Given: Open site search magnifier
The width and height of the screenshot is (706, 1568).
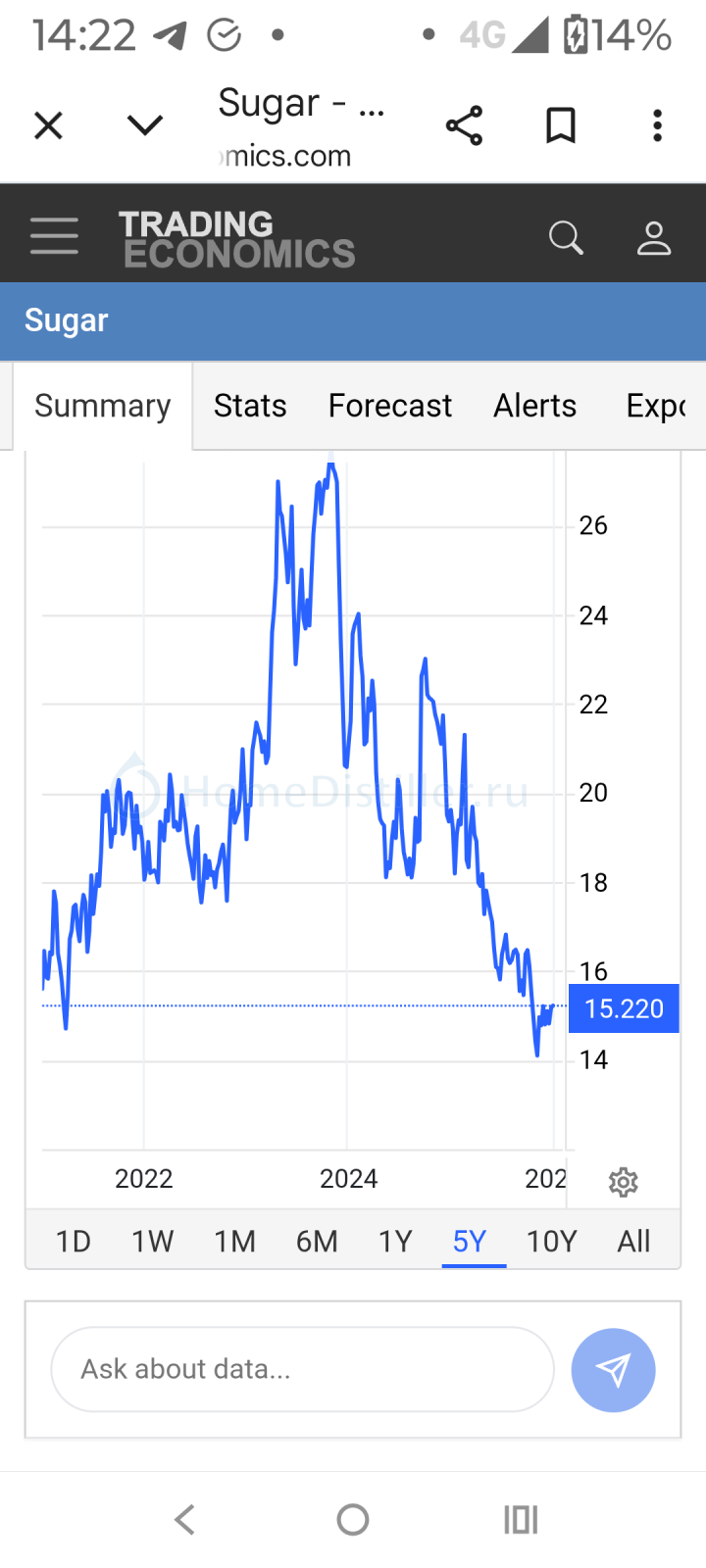Looking at the screenshot, I should click(566, 237).
